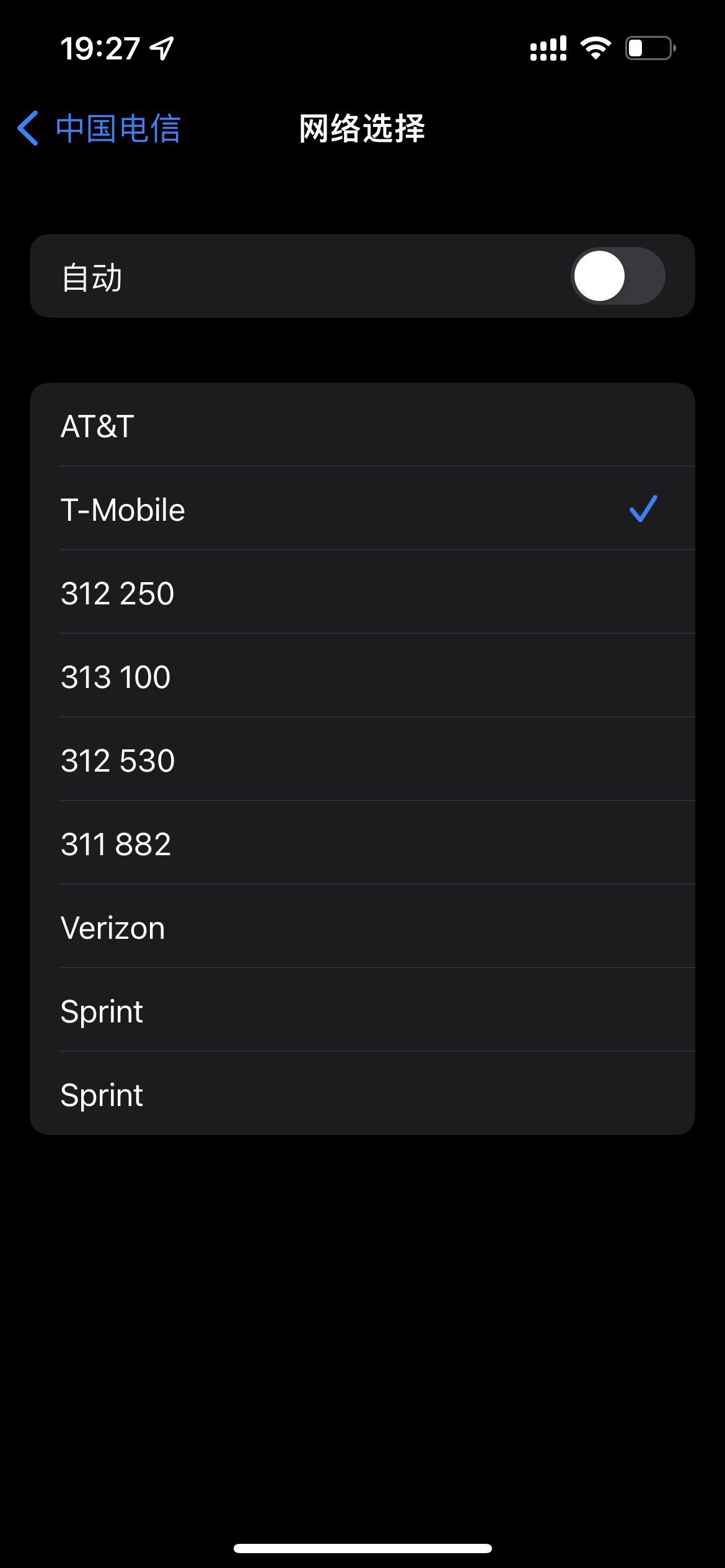Select network 312 250

(x=362, y=592)
